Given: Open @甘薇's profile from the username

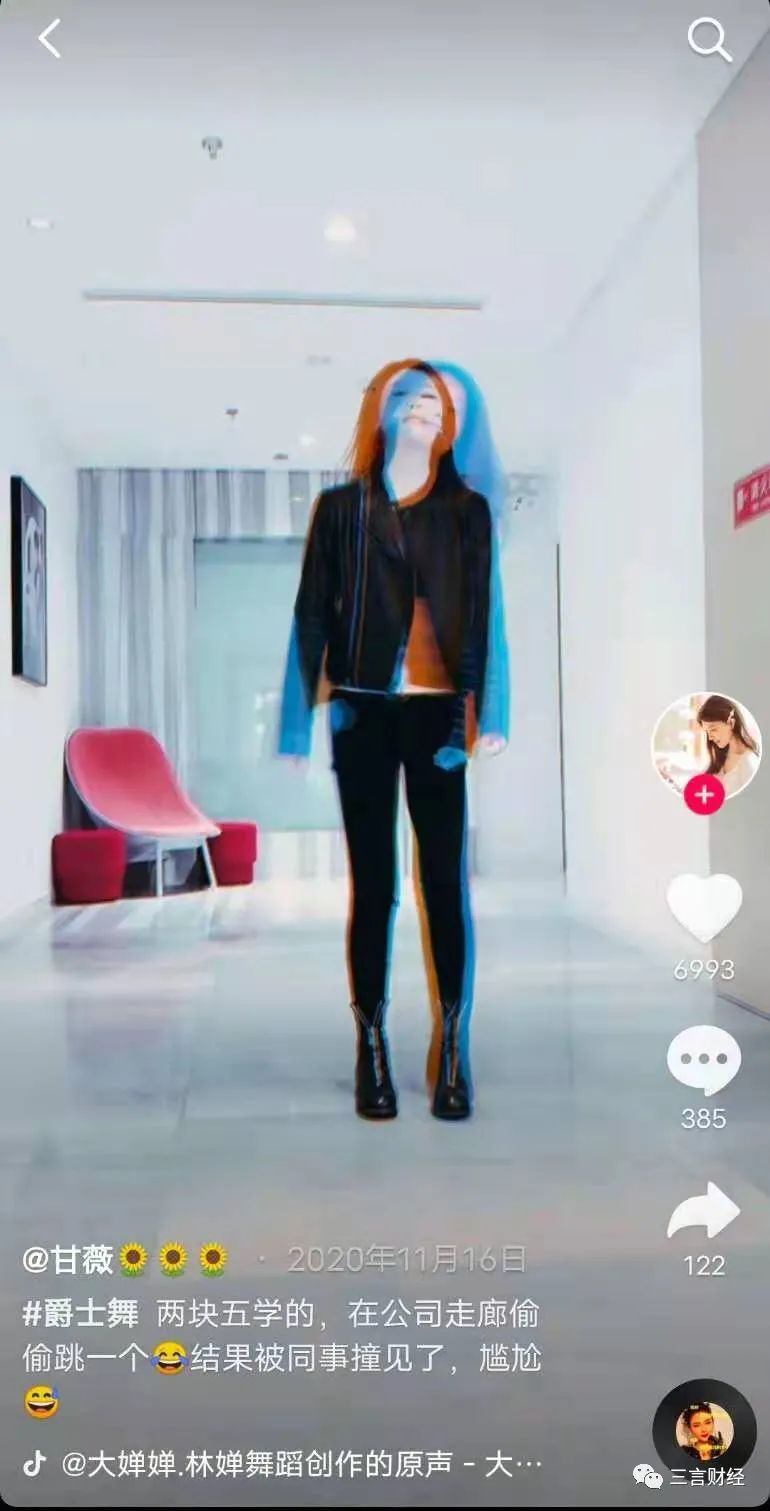Looking at the screenshot, I should tap(68, 1259).
